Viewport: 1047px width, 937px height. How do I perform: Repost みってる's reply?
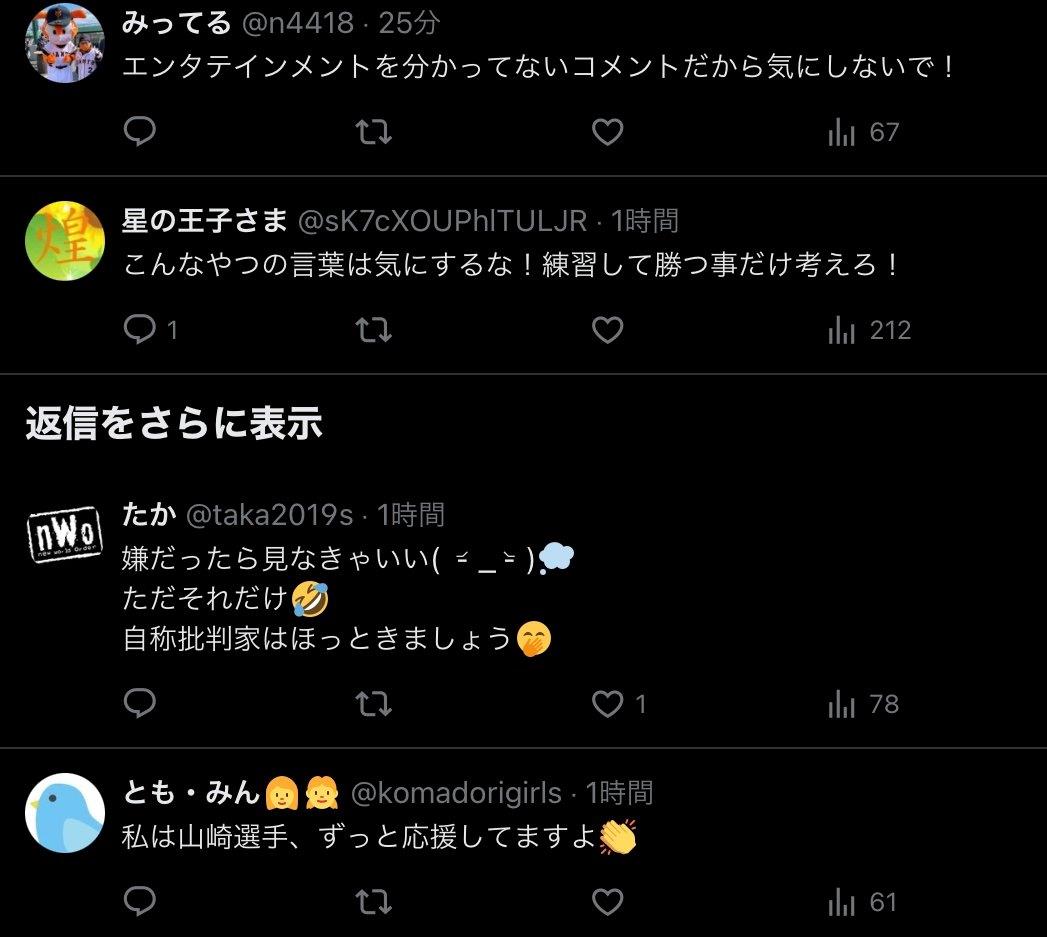tap(374, 132)
